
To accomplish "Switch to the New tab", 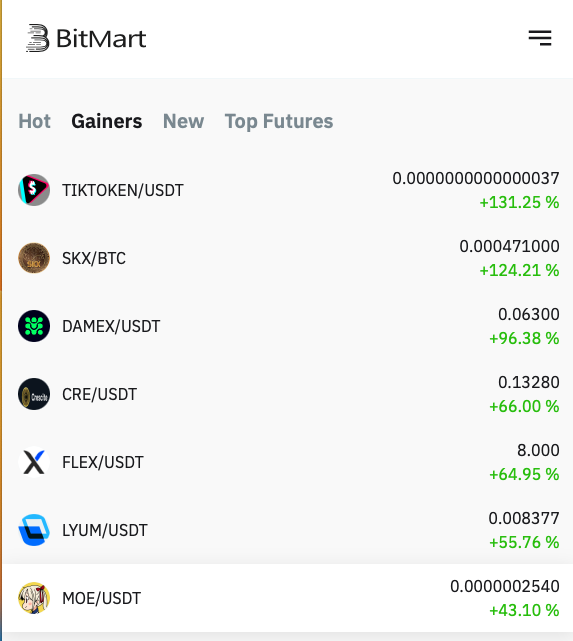I will click(x=184, y=121).
